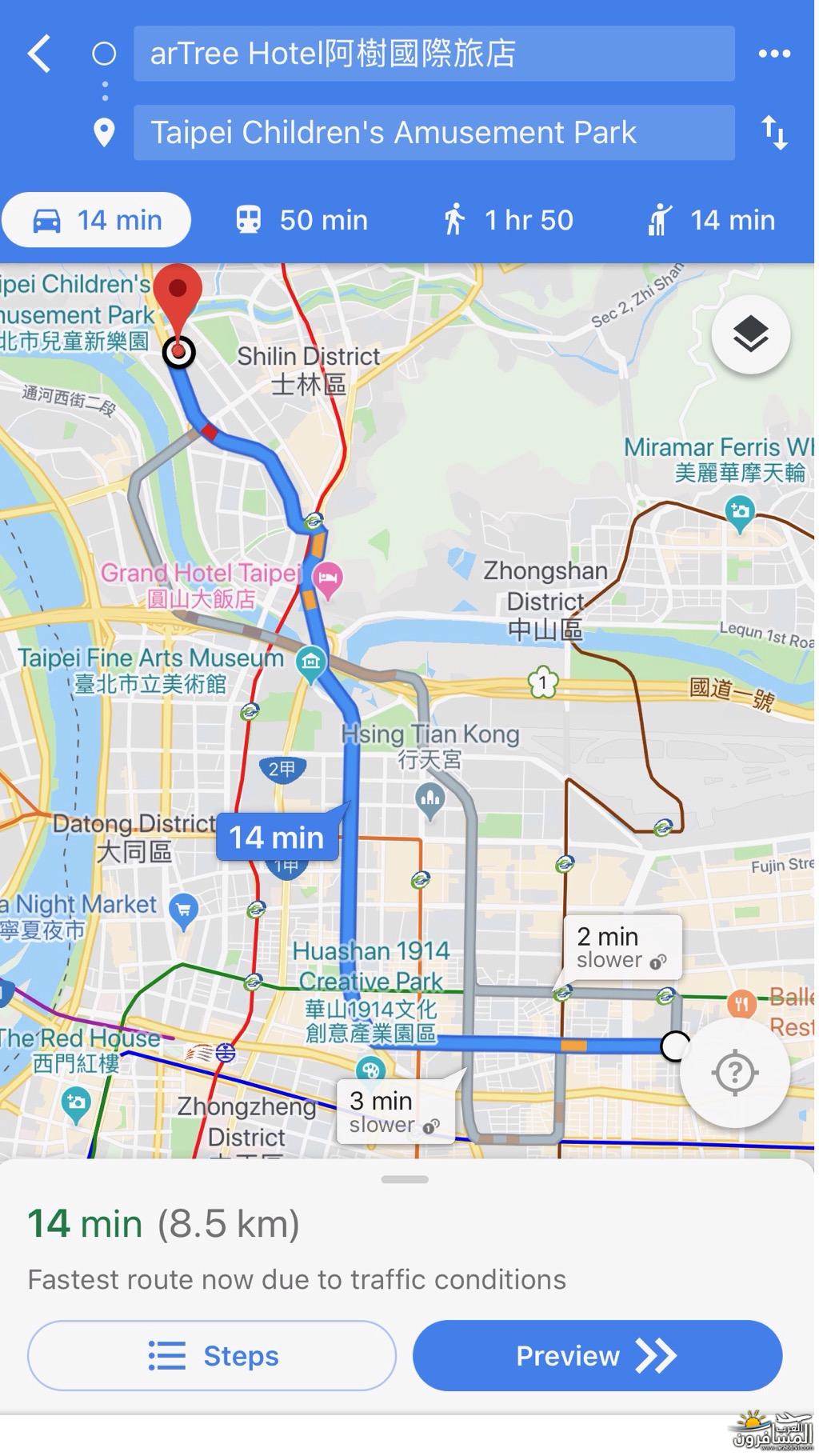Open the map layers button
The width and height of the screenshot is (819, 1456).
click(750, 334)
